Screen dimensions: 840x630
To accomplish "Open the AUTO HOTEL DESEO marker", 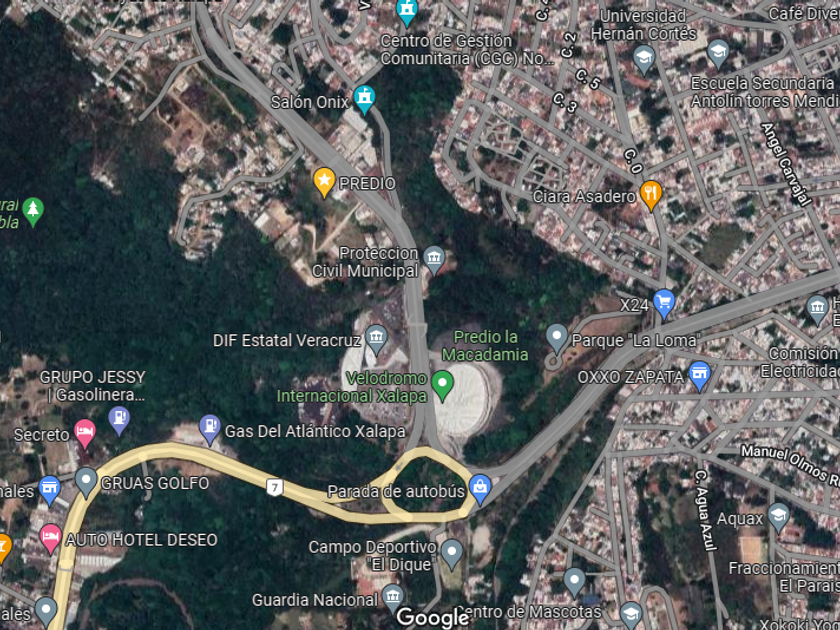I will click(50, 539).
